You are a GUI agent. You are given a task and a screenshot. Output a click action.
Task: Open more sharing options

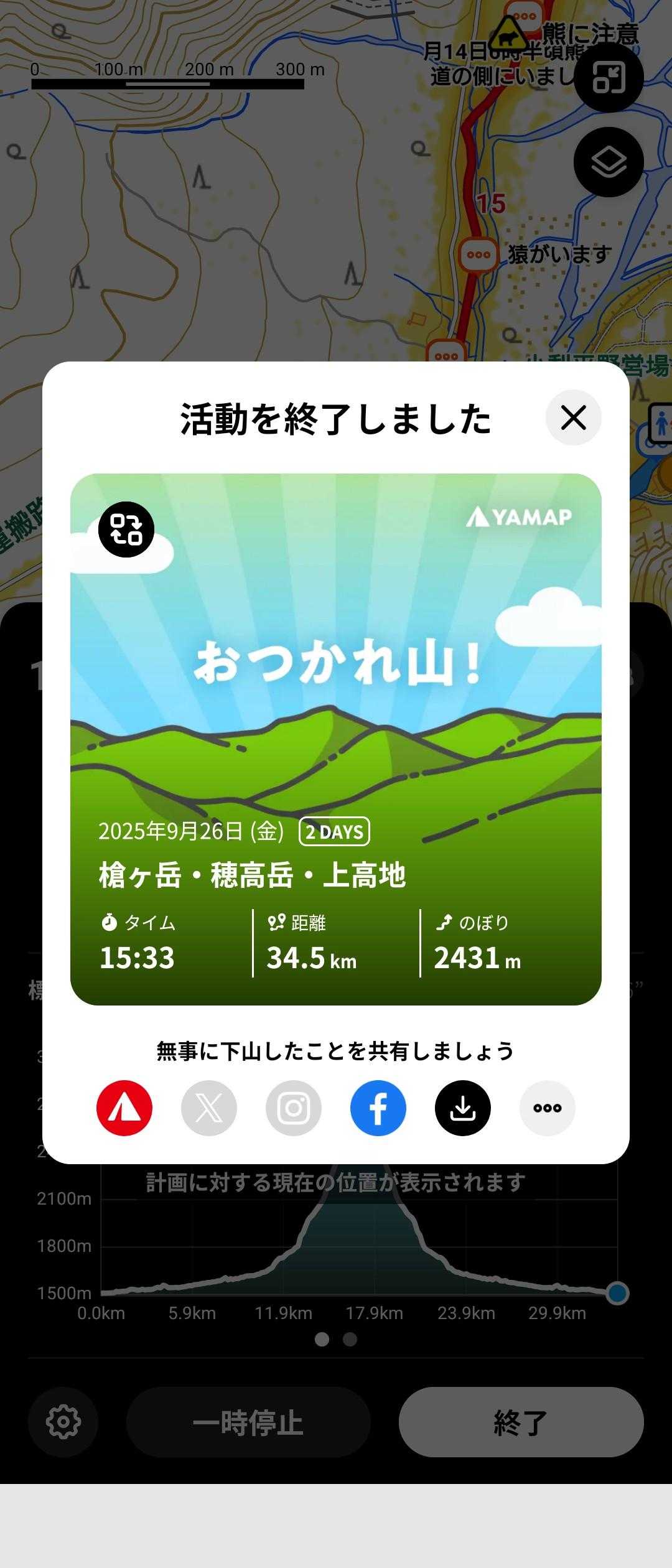(548, 1108)
